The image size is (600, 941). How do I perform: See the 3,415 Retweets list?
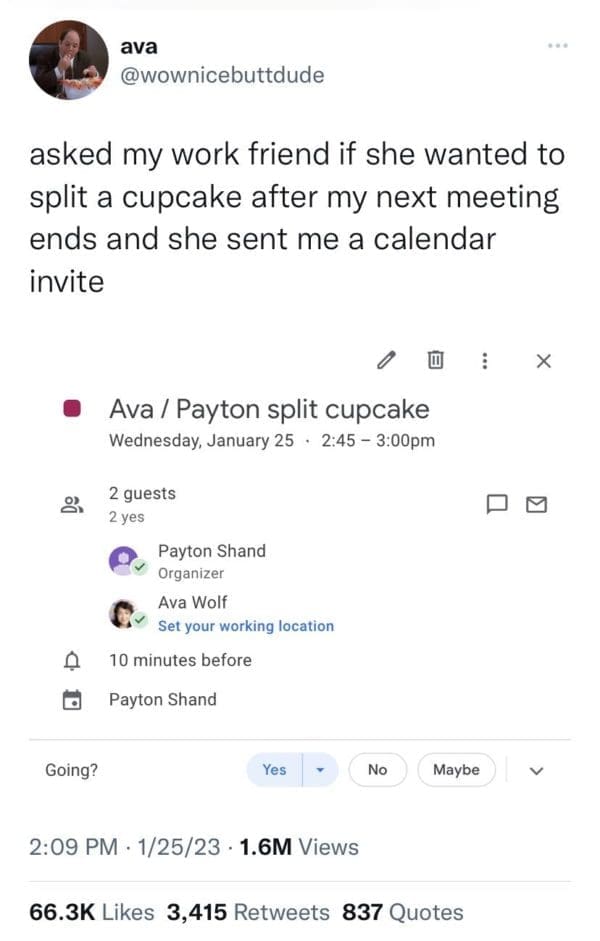(x=248, y=911)
